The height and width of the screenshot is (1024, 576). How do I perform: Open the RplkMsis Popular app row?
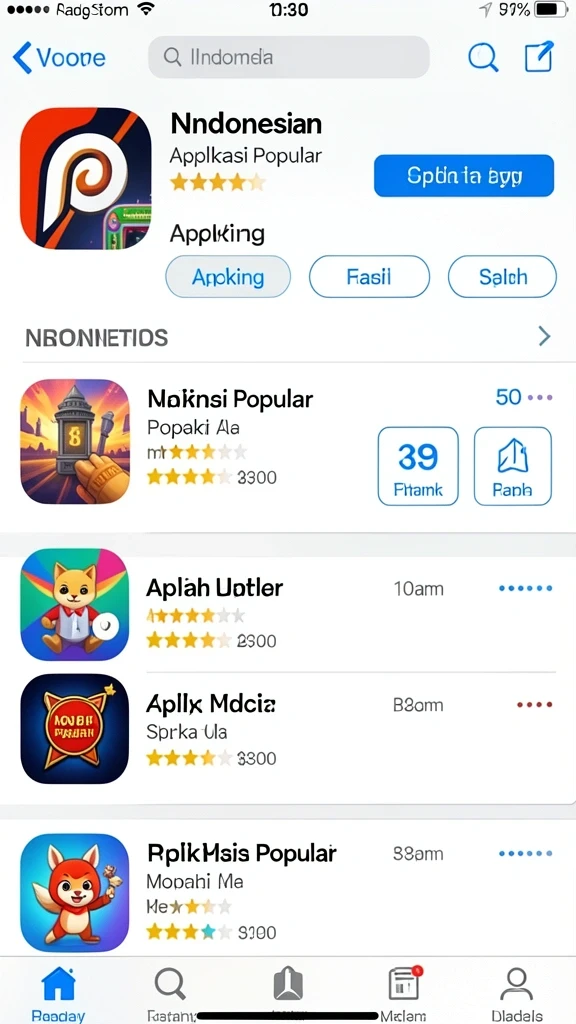(x=288, y=892)
